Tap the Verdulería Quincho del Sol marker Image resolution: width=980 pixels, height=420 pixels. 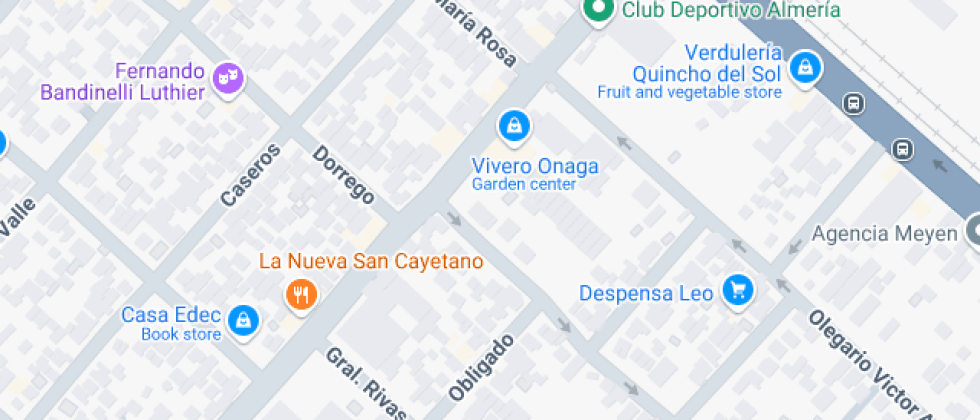click(x=804, y=69)
